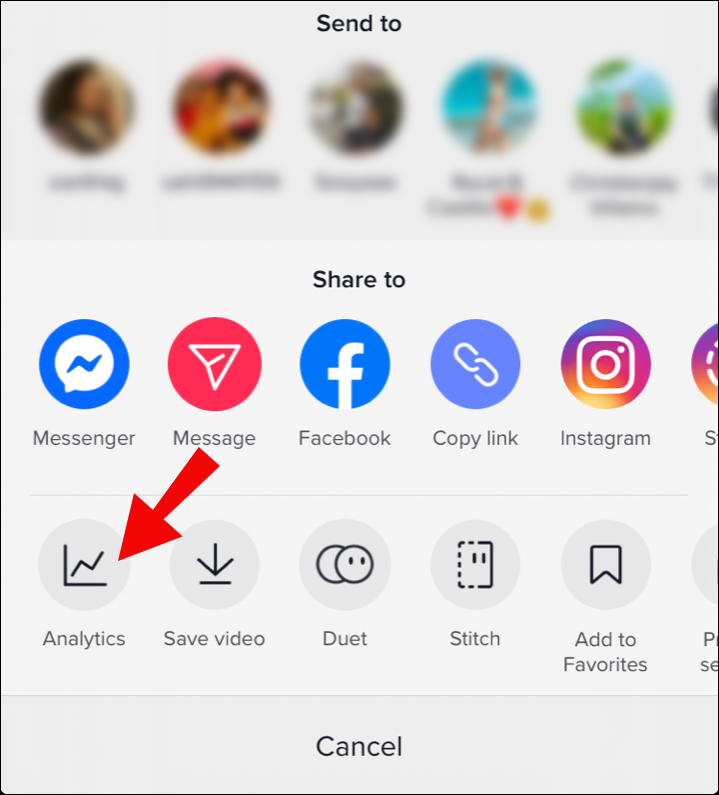
Task: Add to Favorites
Action: pyautogui.click(x=605, y=565)
